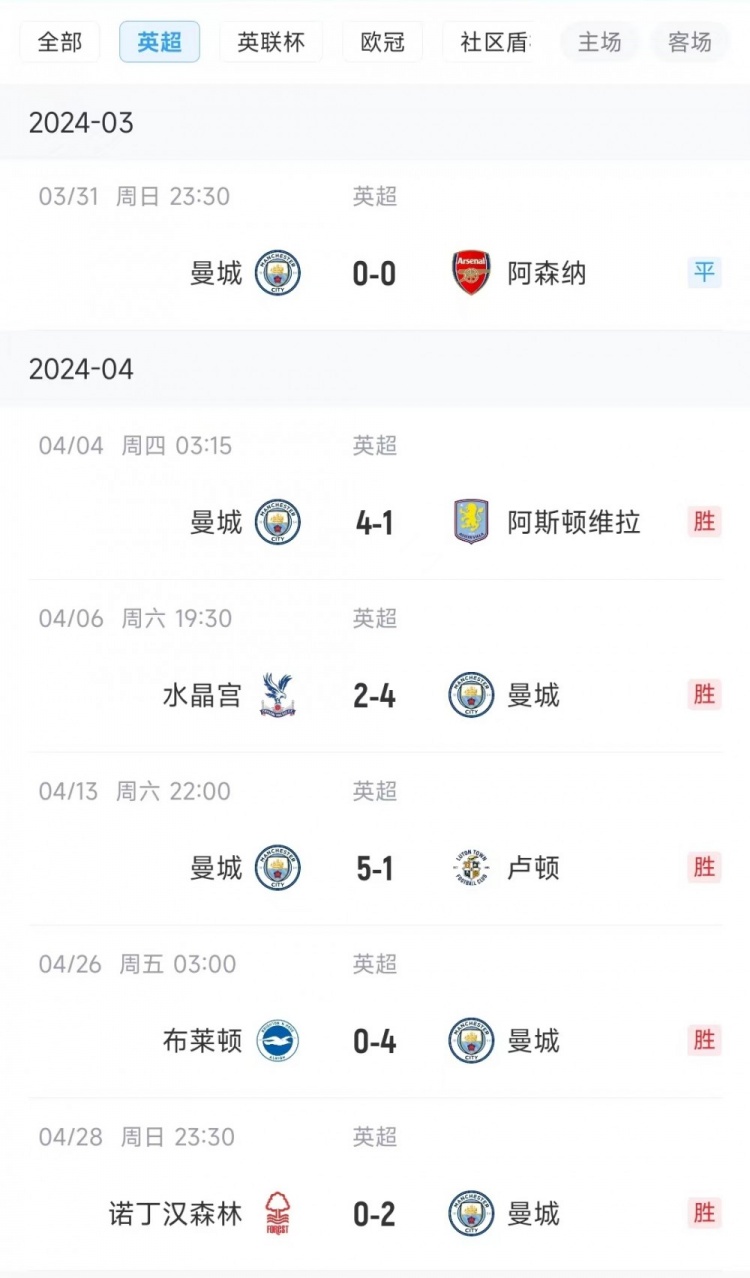750x1278 pixels.
Task: Click the 胜 badge on the 阿斯顿维拉 match
Action: [x=704, y=521]
